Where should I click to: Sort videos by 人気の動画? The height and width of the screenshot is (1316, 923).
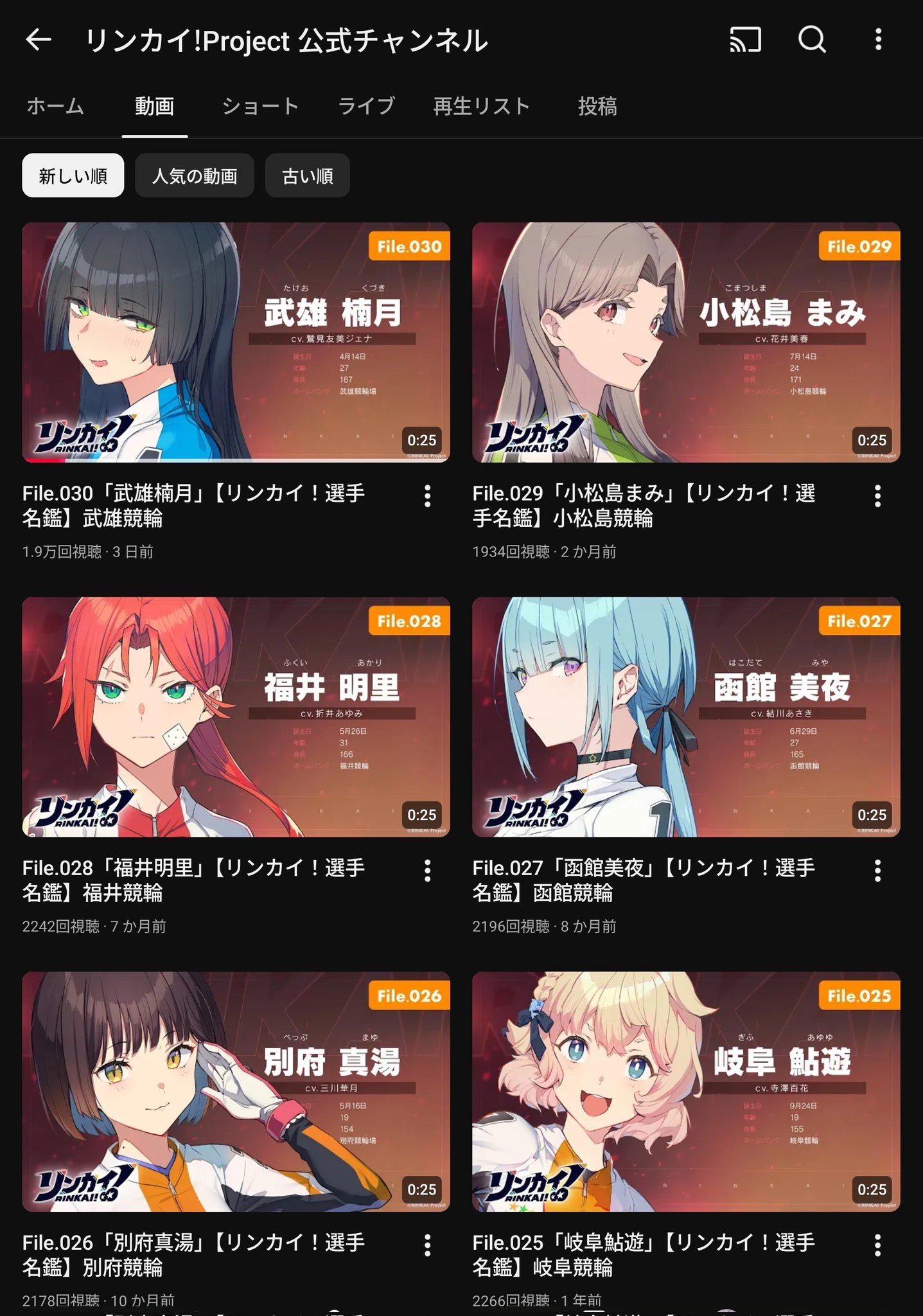pyautogui.click(x=195, y=175)
